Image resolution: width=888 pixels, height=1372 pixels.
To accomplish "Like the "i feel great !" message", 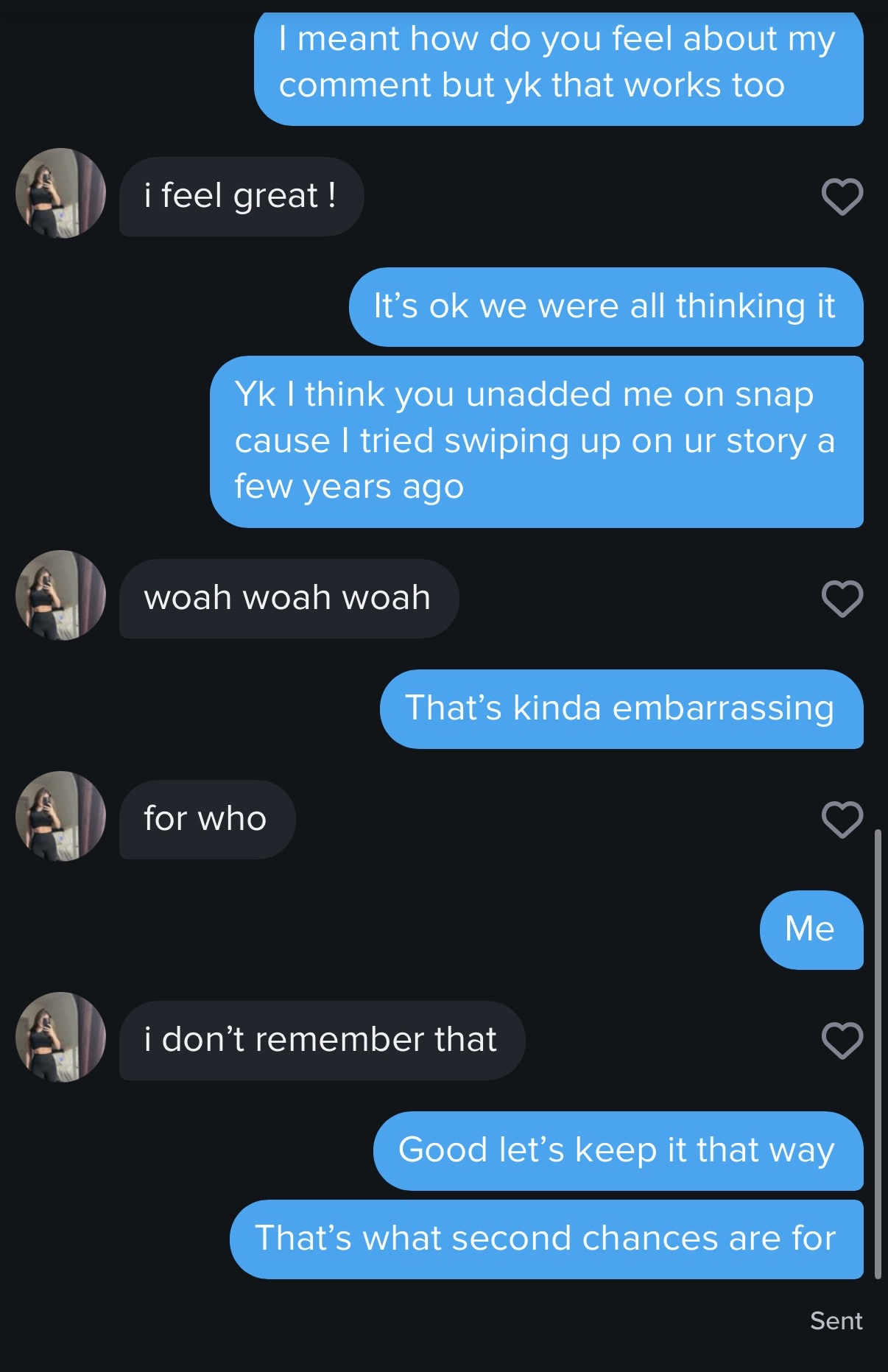I will (x=842, y=197).
